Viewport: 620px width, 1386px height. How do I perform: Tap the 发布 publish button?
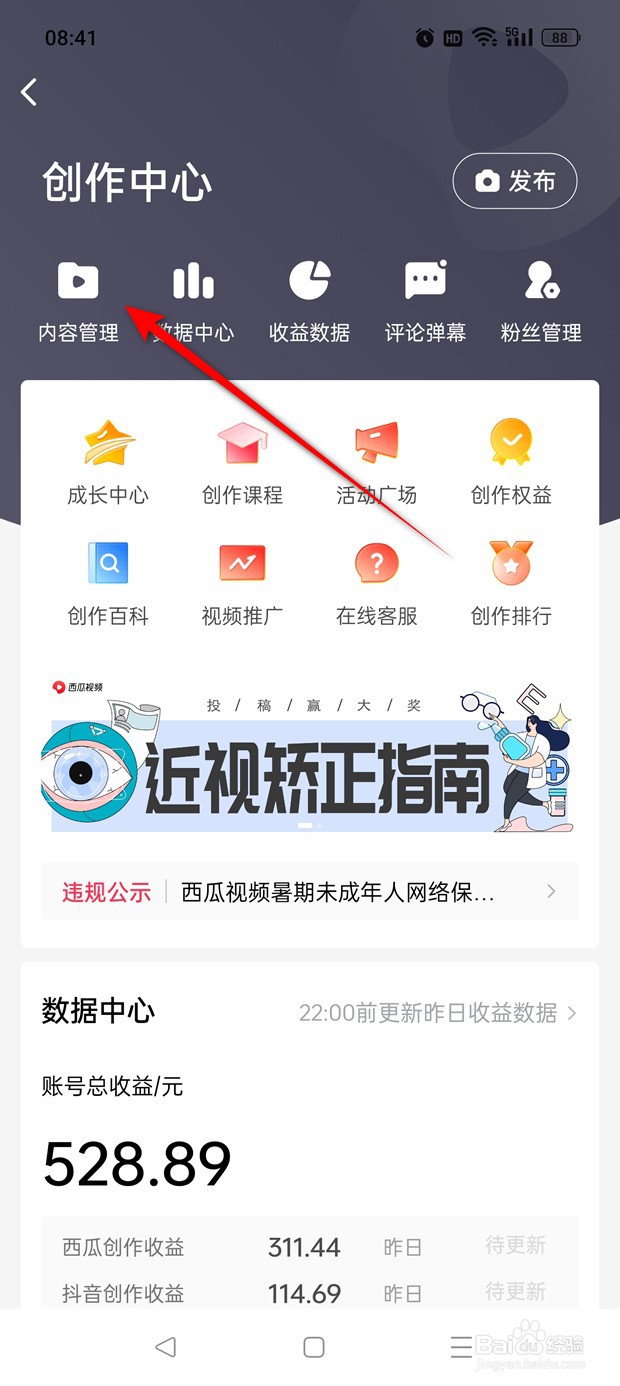tap(515, 181)
